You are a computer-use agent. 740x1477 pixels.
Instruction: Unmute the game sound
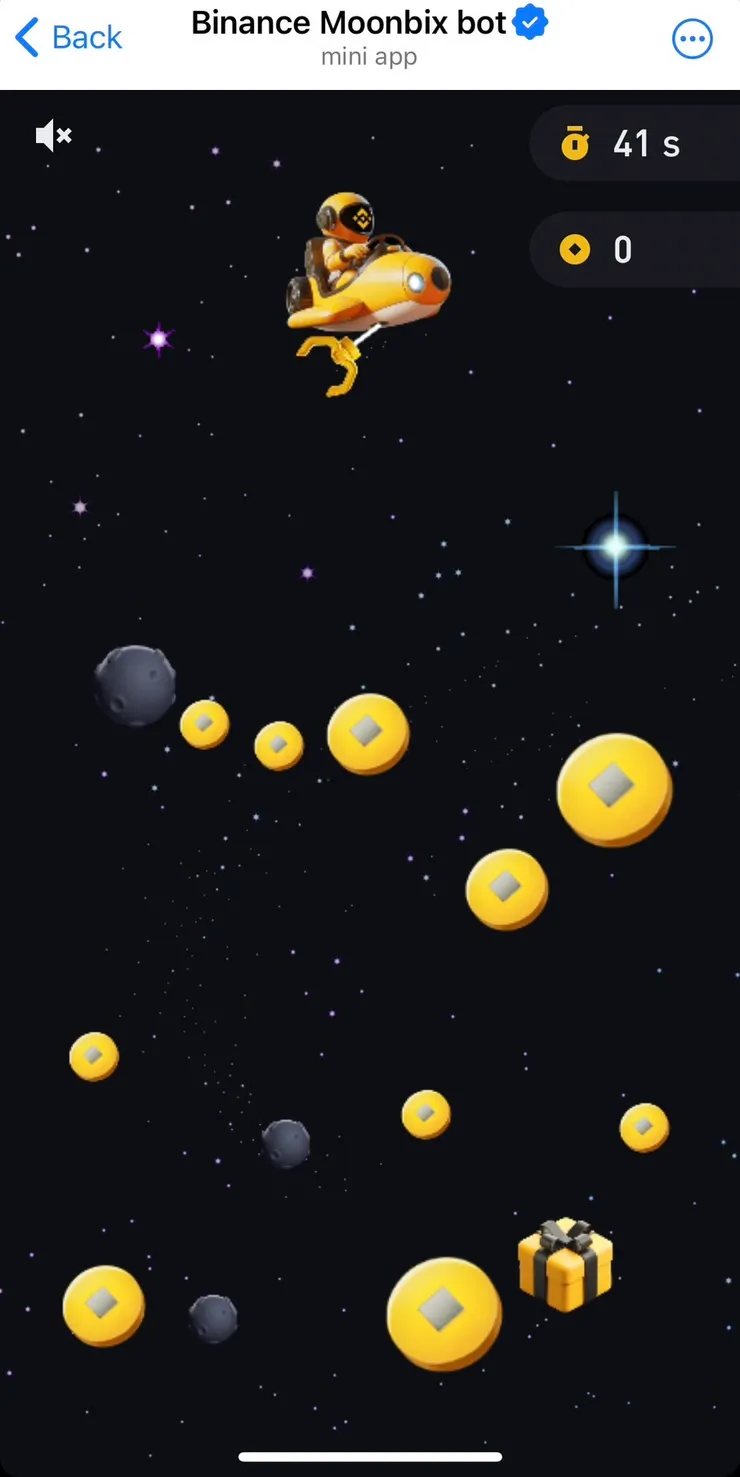tap(53, 136)
